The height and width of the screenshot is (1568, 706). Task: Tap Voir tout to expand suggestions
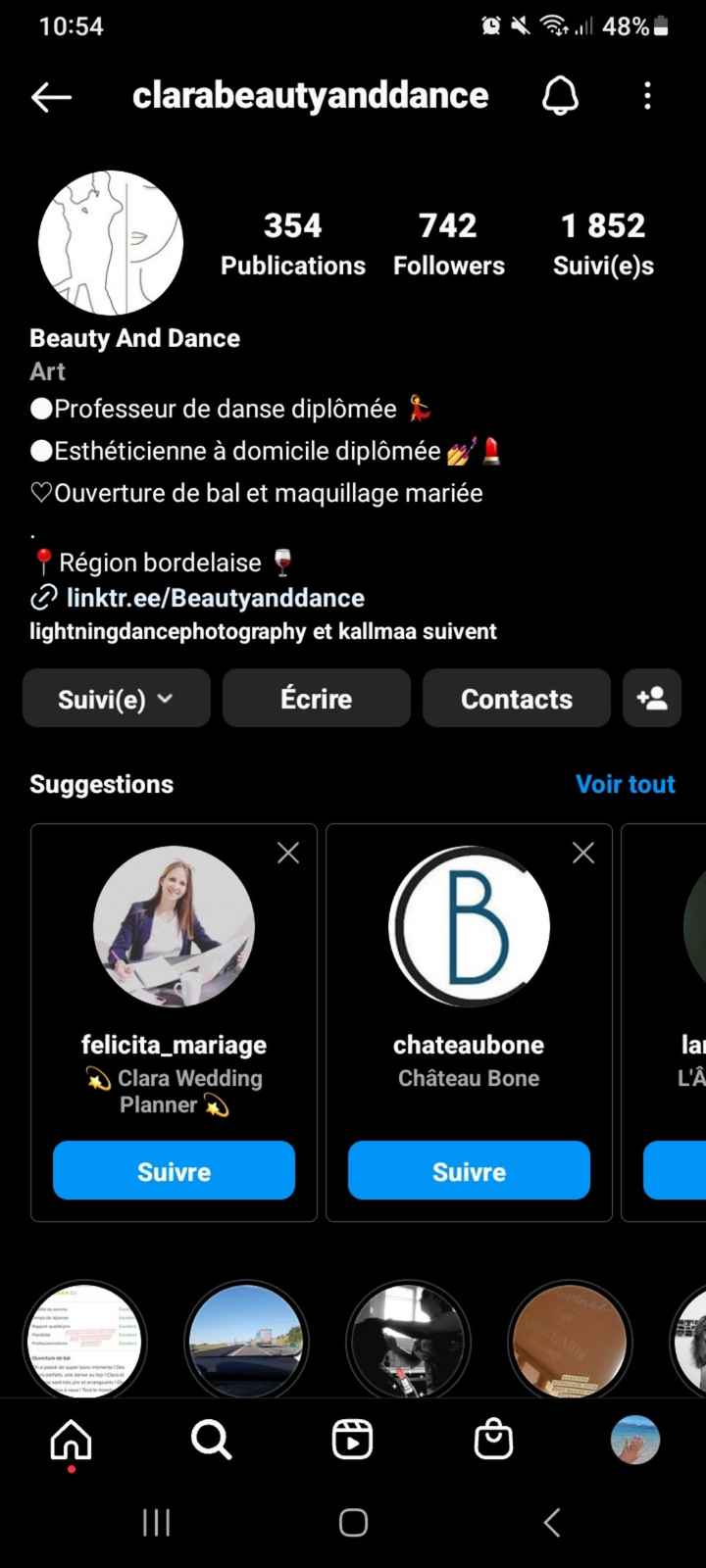coord(625,784)
